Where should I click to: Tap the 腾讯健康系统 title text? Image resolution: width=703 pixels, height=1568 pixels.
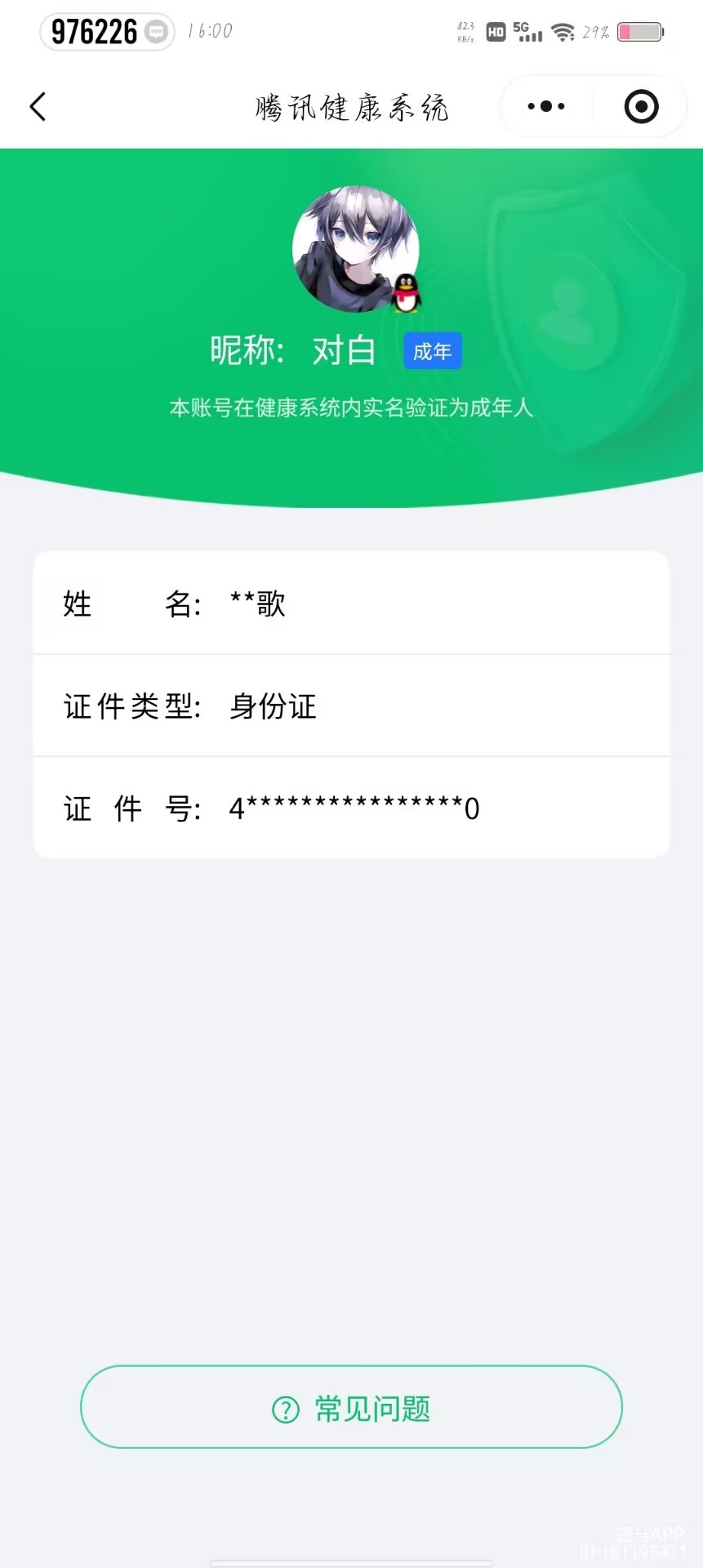point(351,106)
